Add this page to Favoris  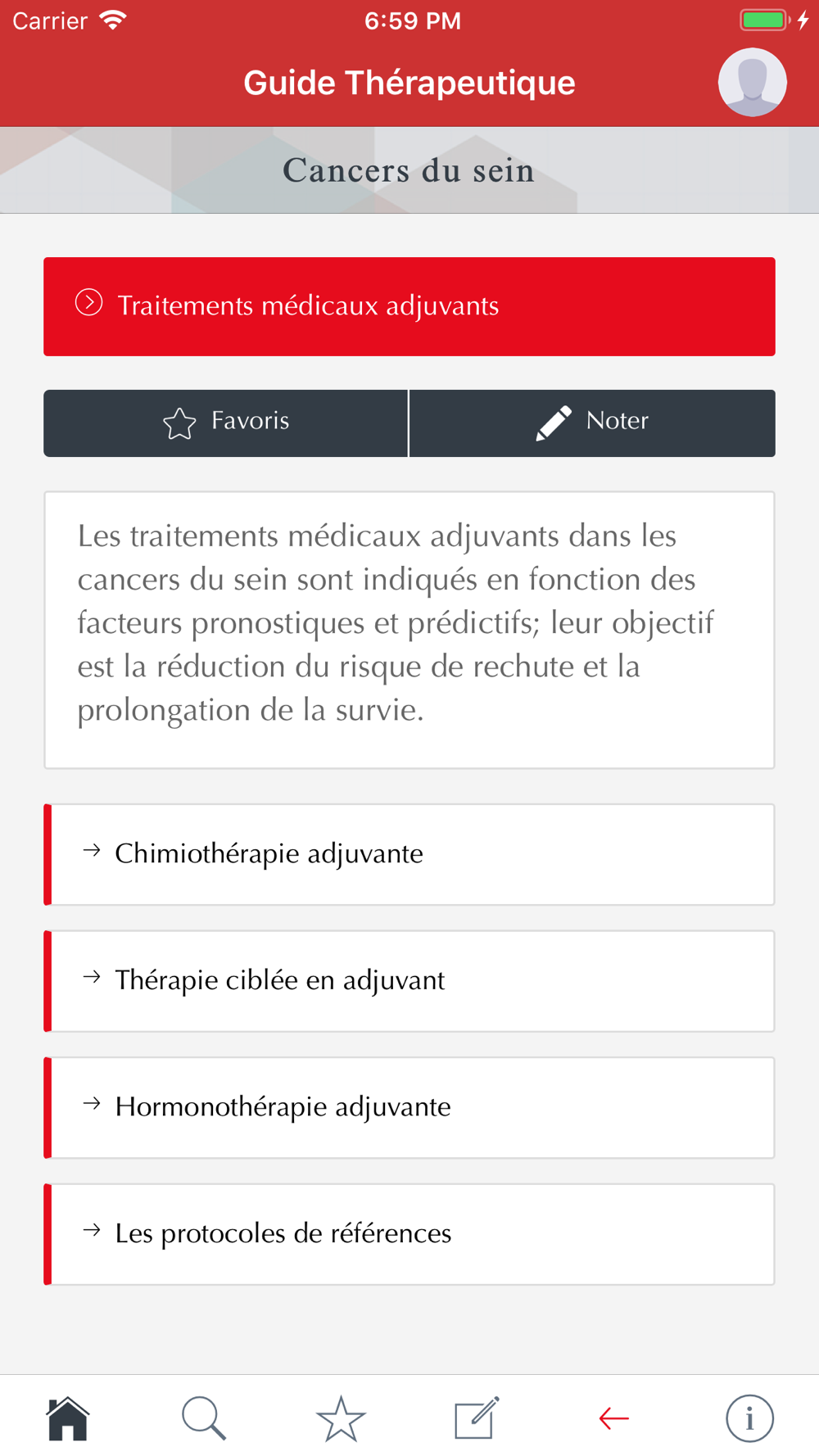tap(225, 423)
